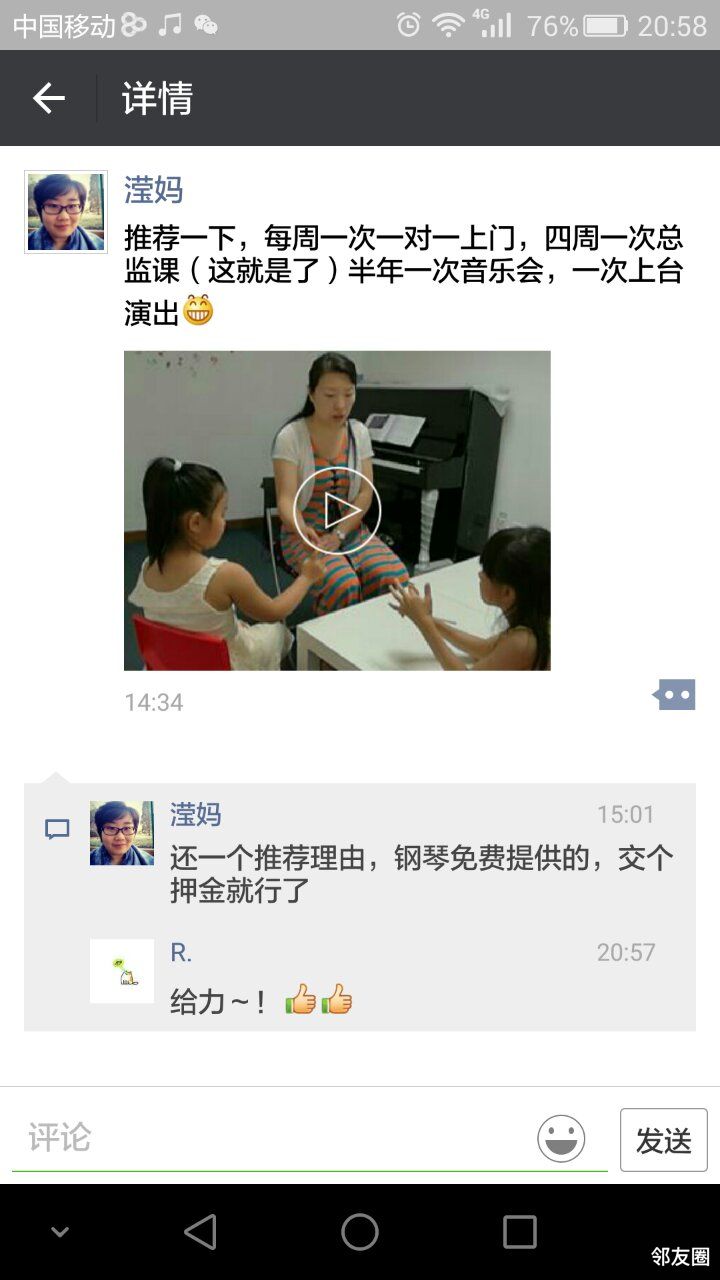Play the piano lesson video
This screenshot has height=1280, width=720.
pyautogui.click(x=337, y=510)
